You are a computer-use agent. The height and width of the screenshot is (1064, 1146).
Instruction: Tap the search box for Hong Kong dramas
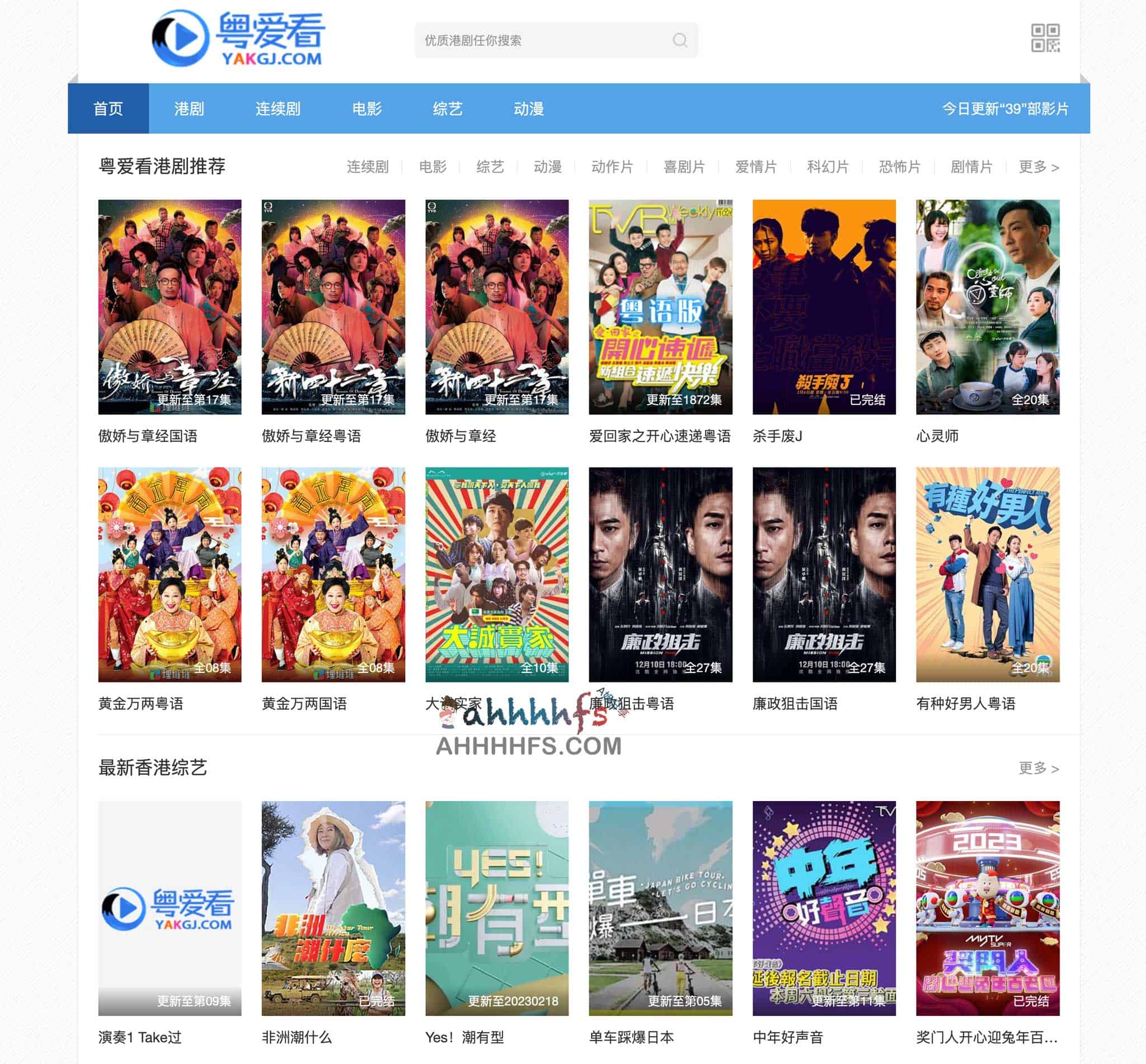[x=541, y=40]
